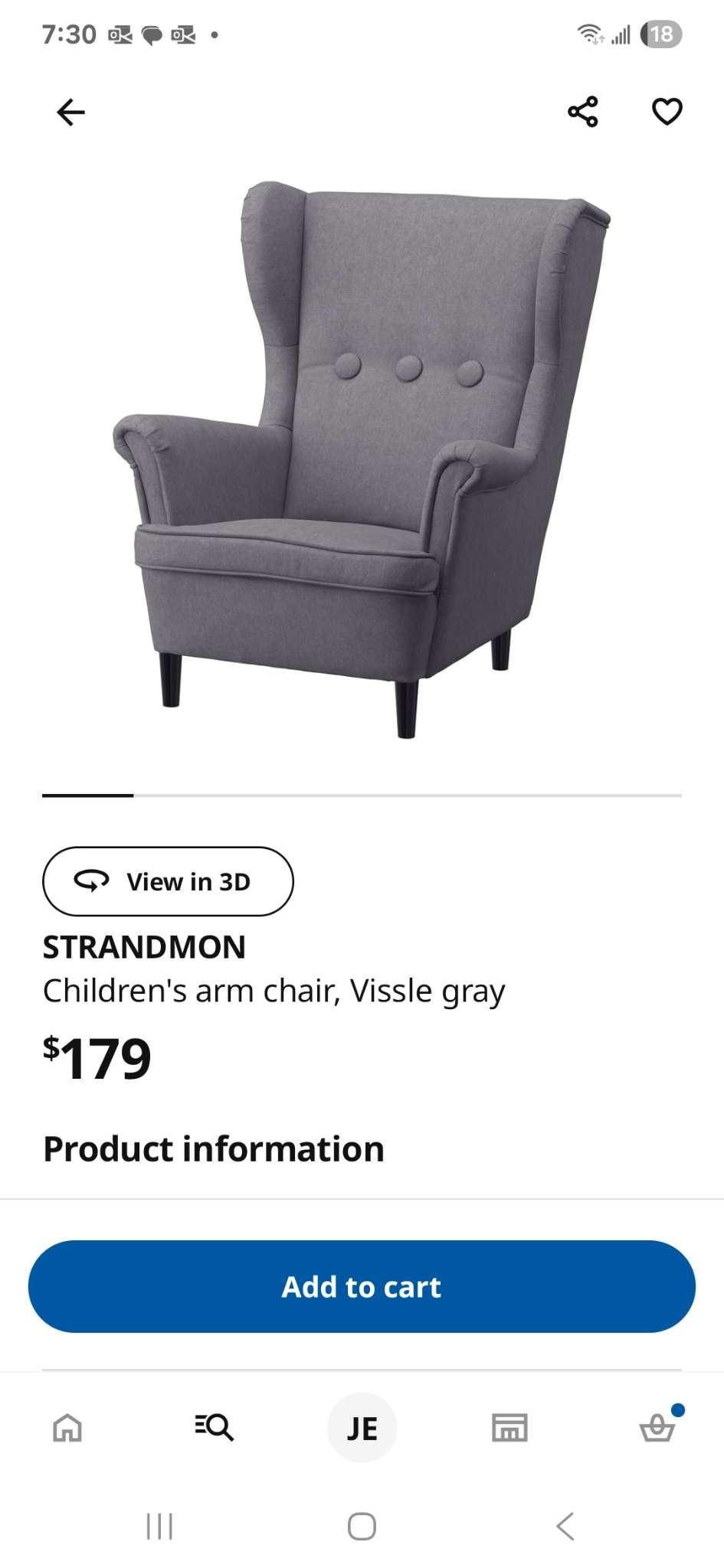Share the STRANDMON chair
The height and width of the screenshot is (1568, 724).
(x=582, y=112)
